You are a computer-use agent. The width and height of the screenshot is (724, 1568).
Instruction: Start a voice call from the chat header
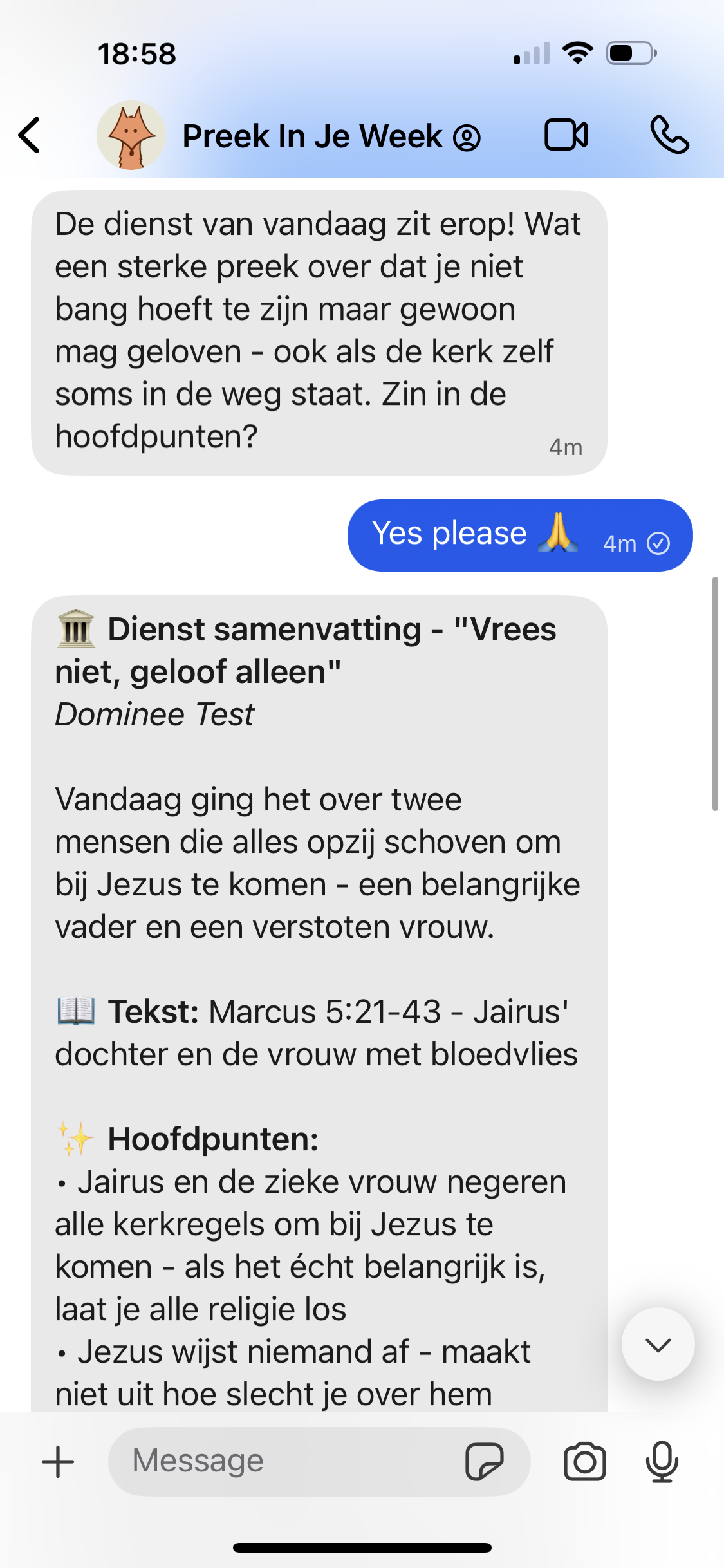point(670,135)
